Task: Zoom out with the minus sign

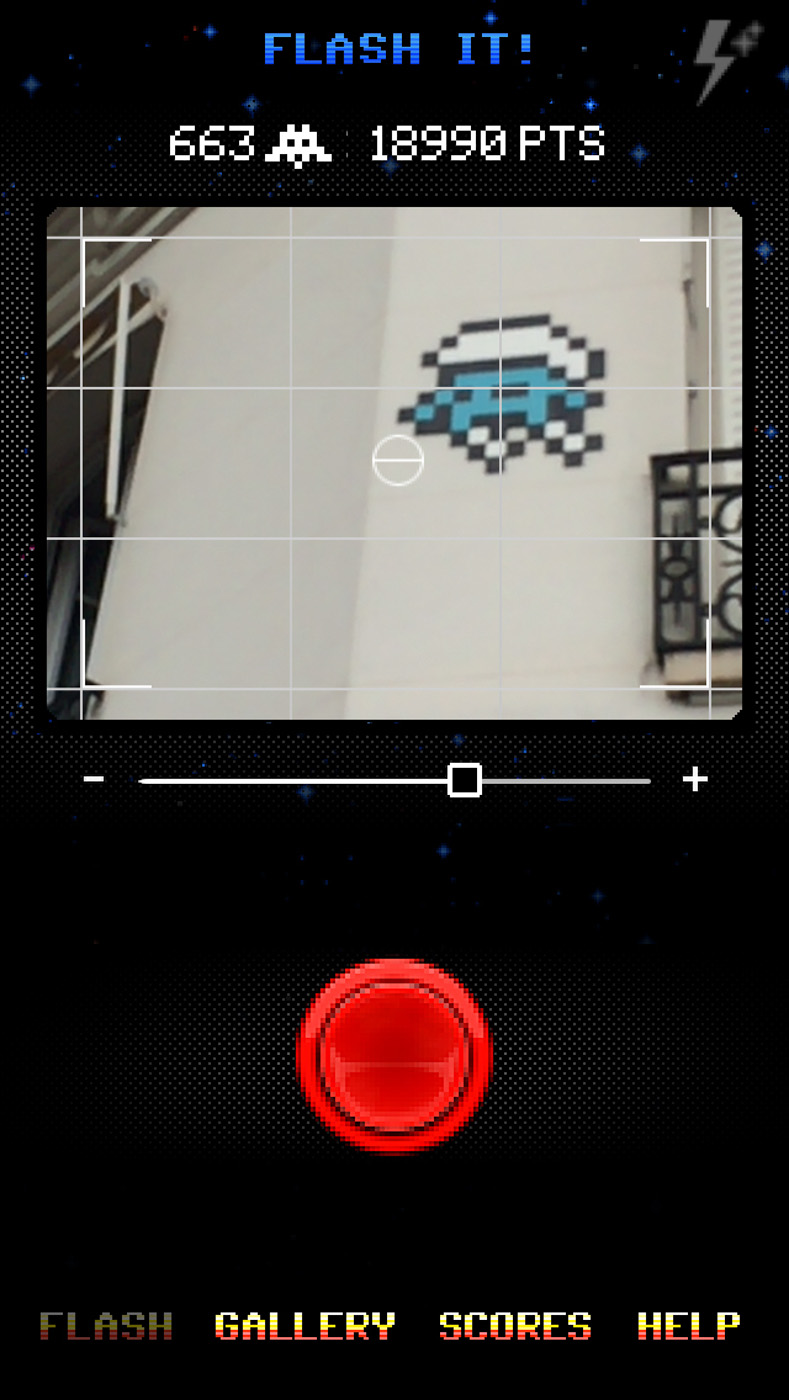Action: [94, 779]
